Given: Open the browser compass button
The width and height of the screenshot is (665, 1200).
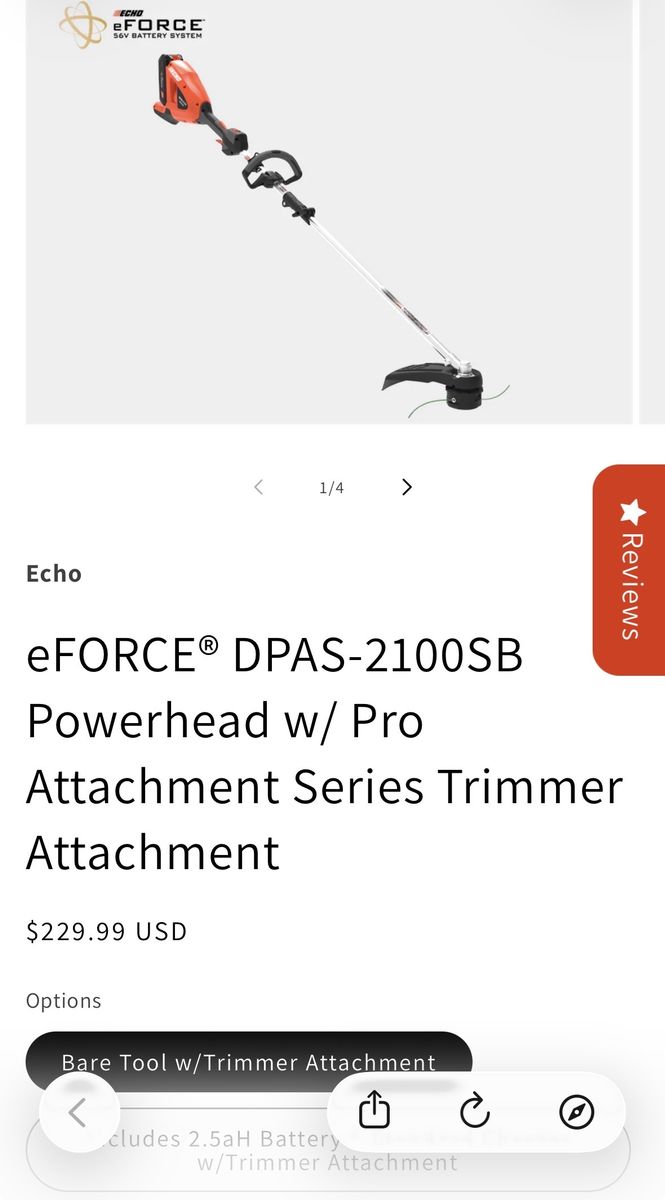Looking at the screenshot, I should (576, 1111).
